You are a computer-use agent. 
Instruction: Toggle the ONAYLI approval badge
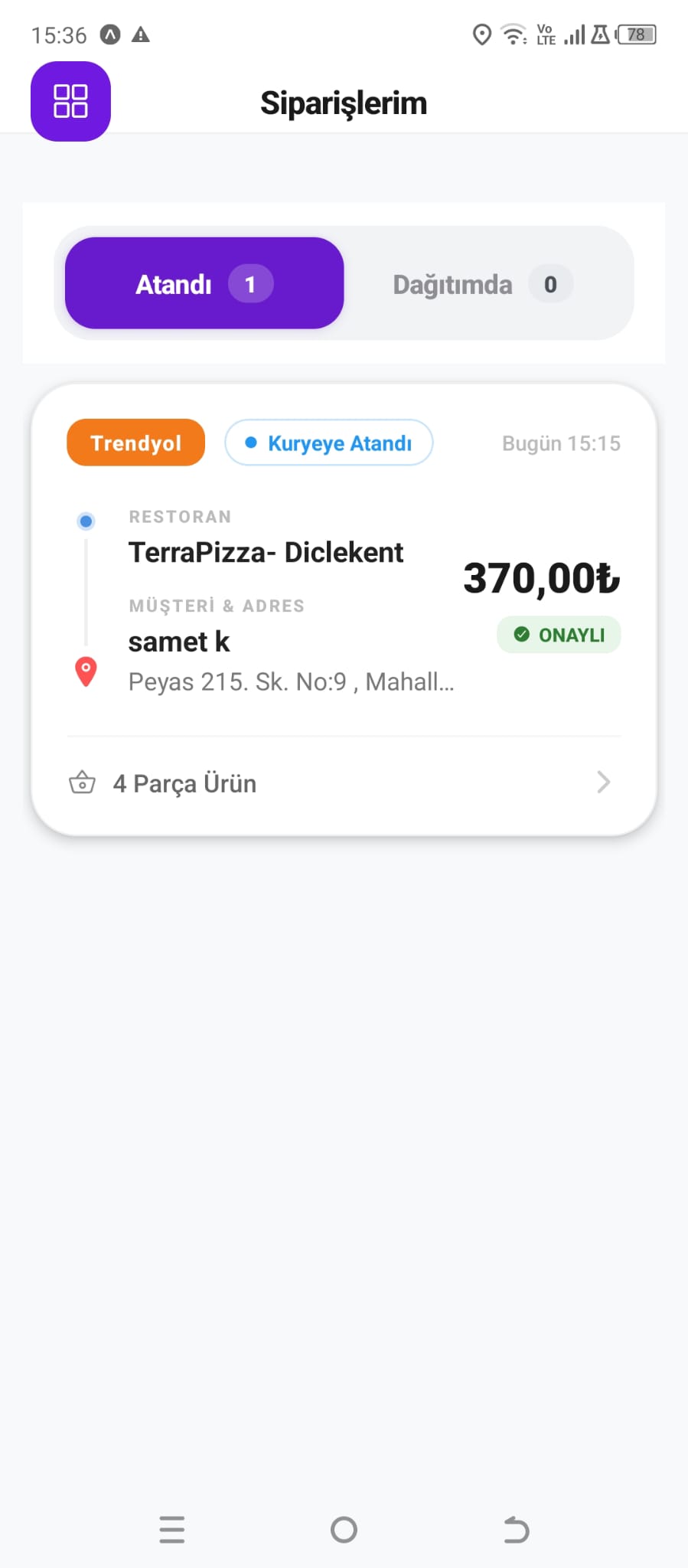pyautogui.click(x=559, y=634)
